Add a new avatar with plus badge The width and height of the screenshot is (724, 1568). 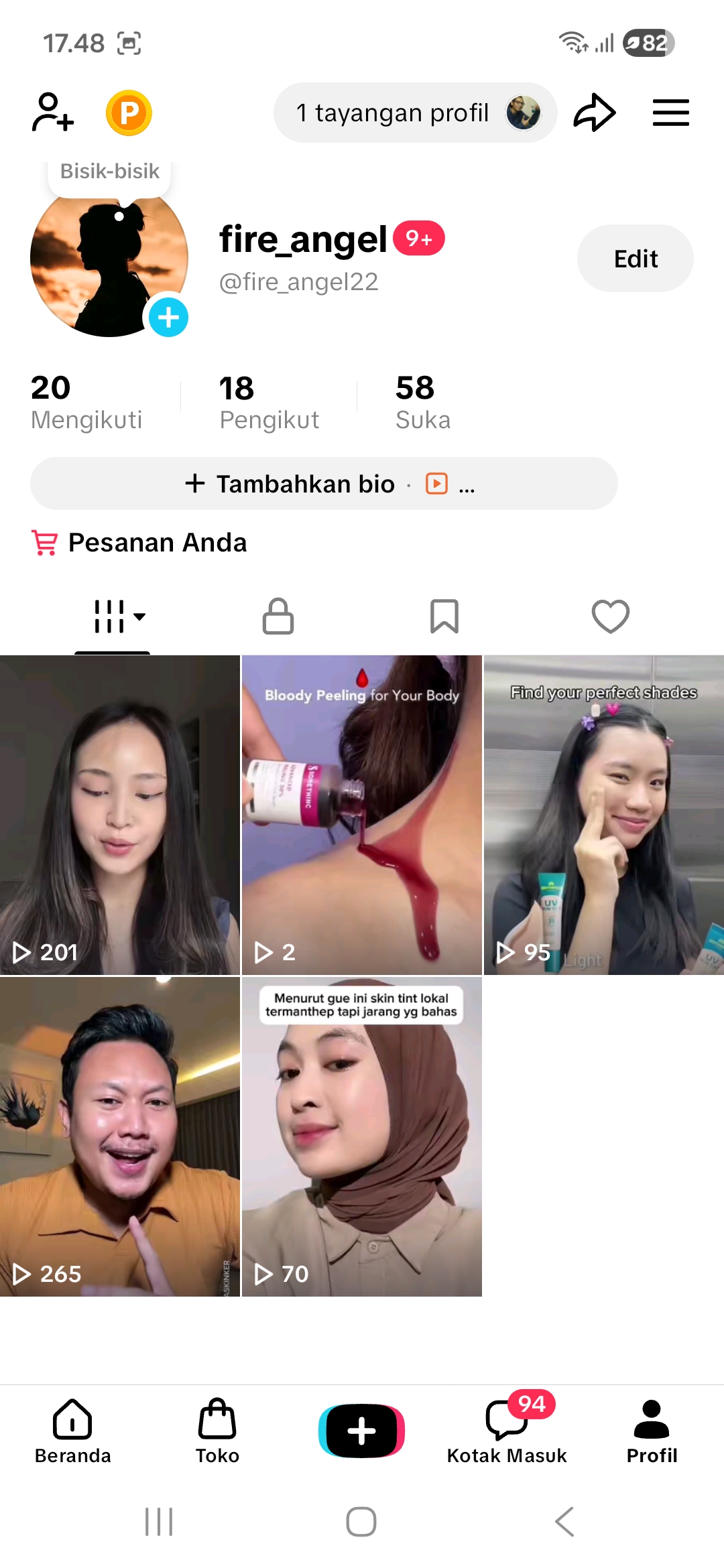point(168,317)
